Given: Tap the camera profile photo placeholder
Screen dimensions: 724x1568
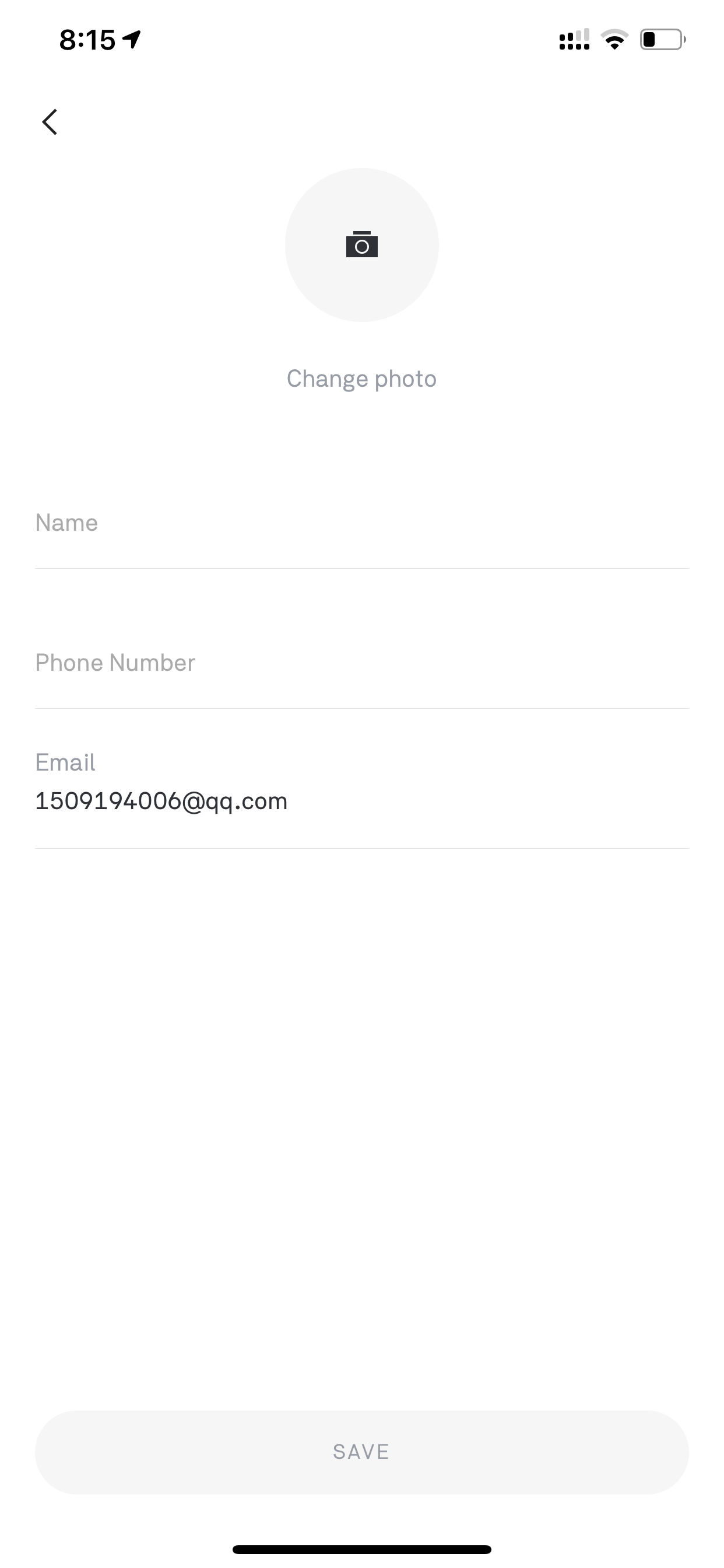Looking at the screenshot, I should 362,244.
